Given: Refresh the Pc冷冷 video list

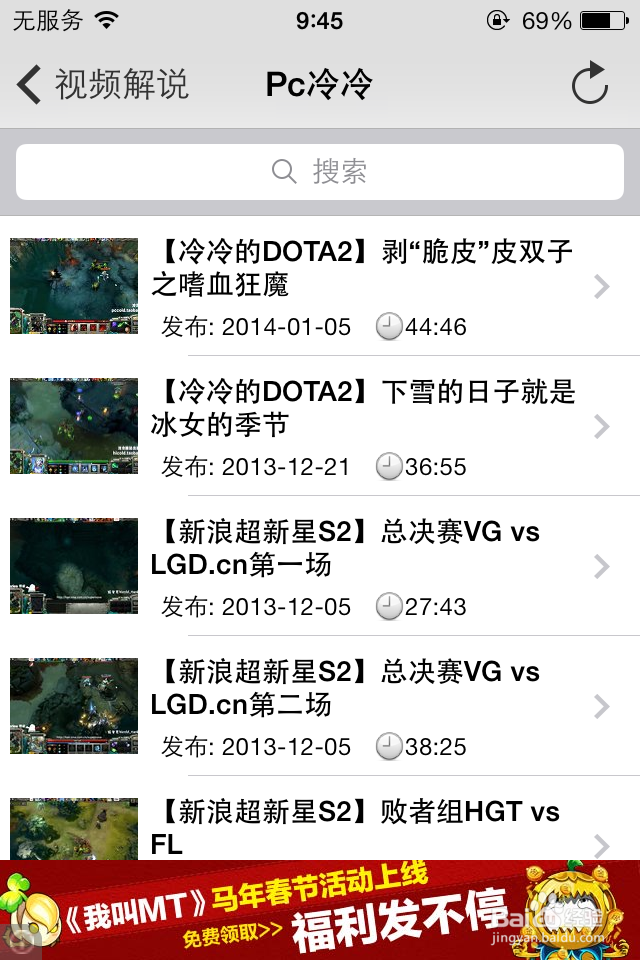Looking at the screenshot, I should 590,85.
